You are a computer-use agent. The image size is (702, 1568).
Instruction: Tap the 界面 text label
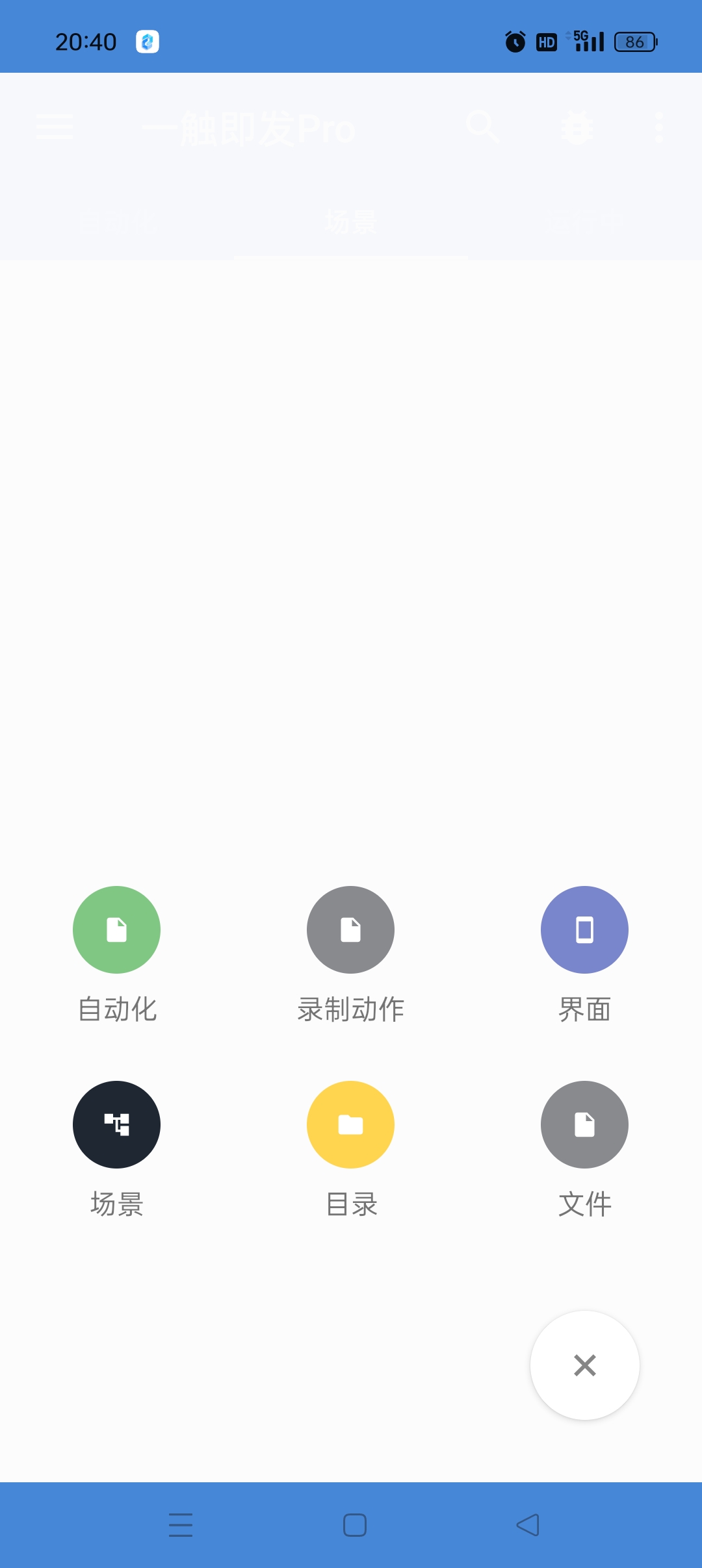click(584, 1009)
